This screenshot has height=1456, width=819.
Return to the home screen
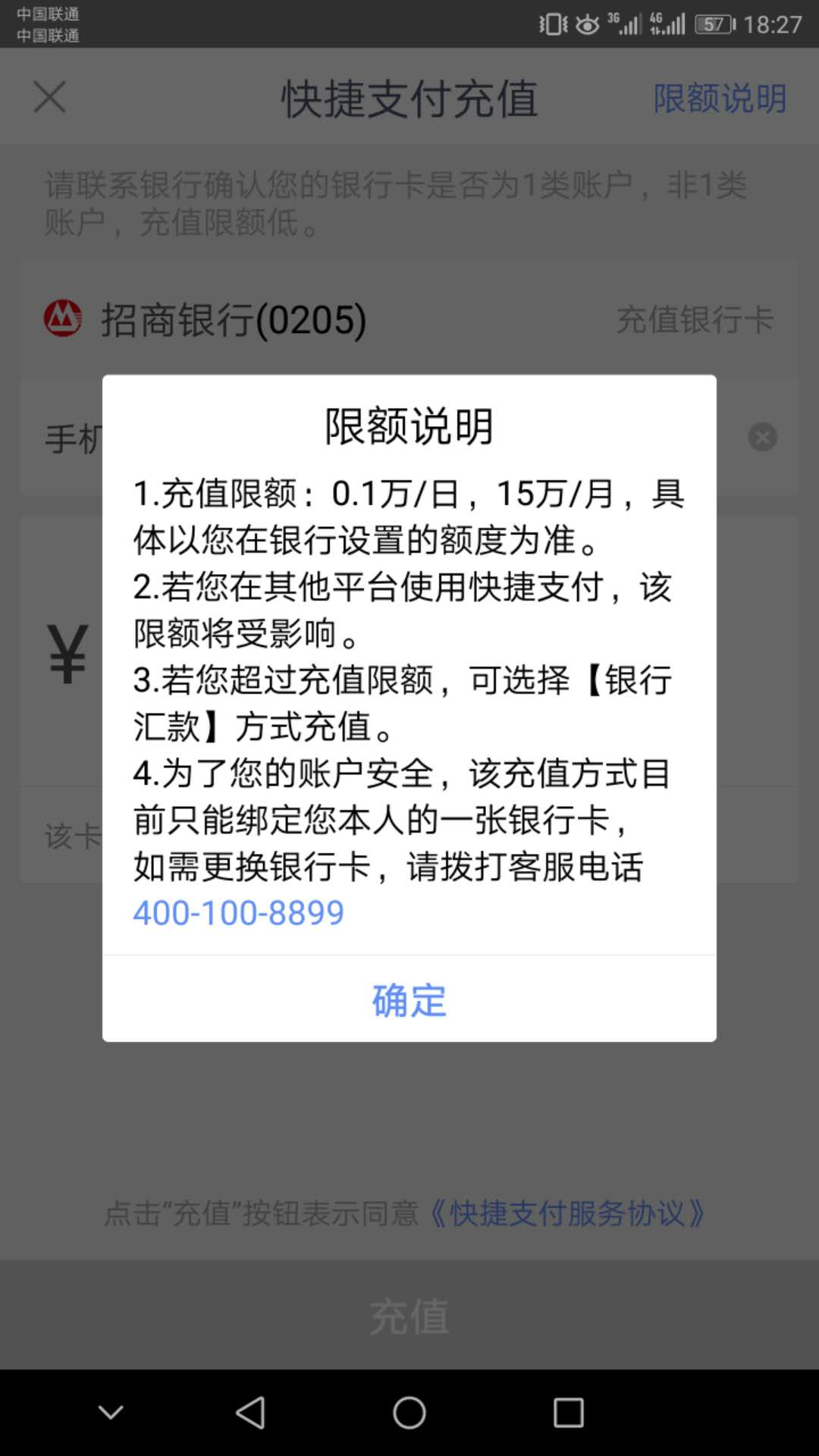point(409,1413)
